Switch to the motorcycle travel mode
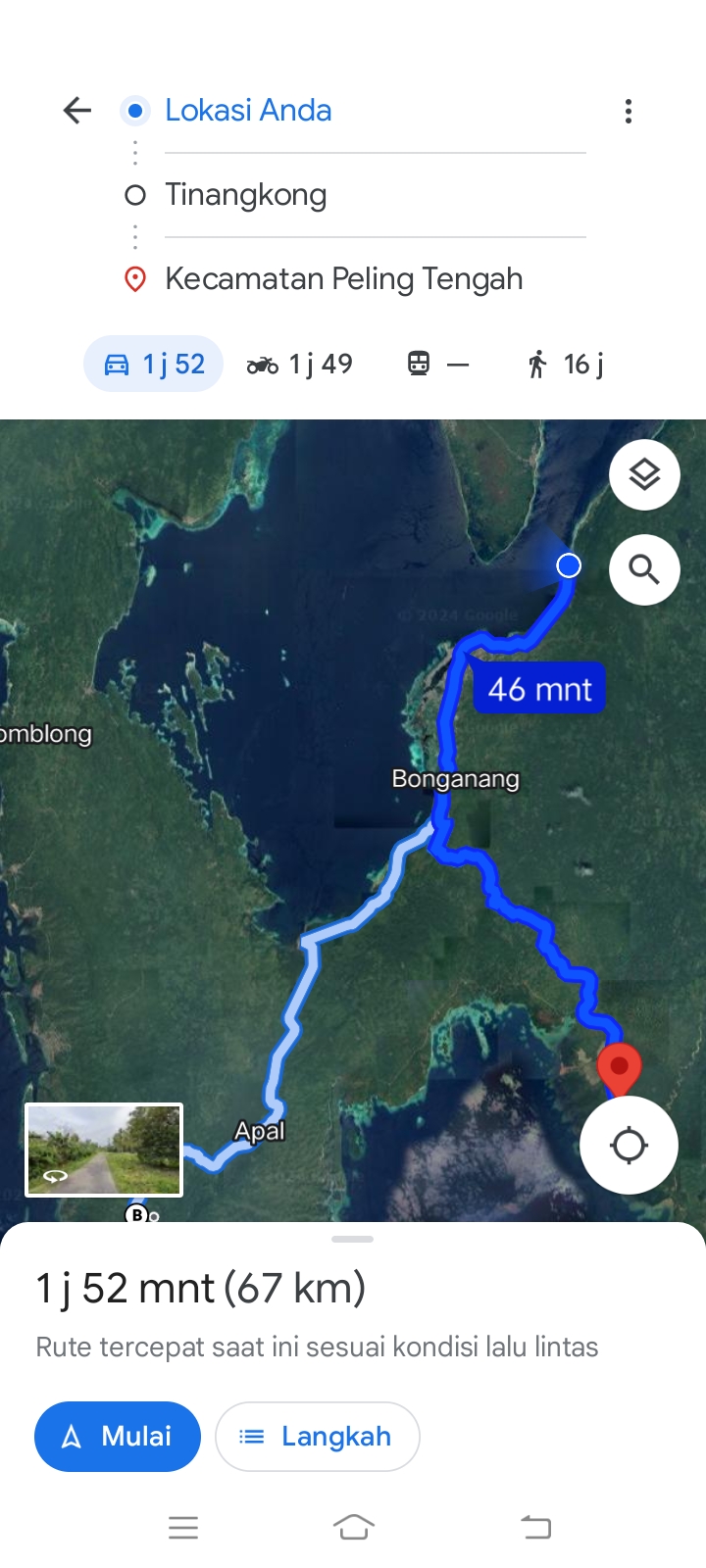Image resolution: width=706 pixels, height=1568 pixels. coord(300,365)
